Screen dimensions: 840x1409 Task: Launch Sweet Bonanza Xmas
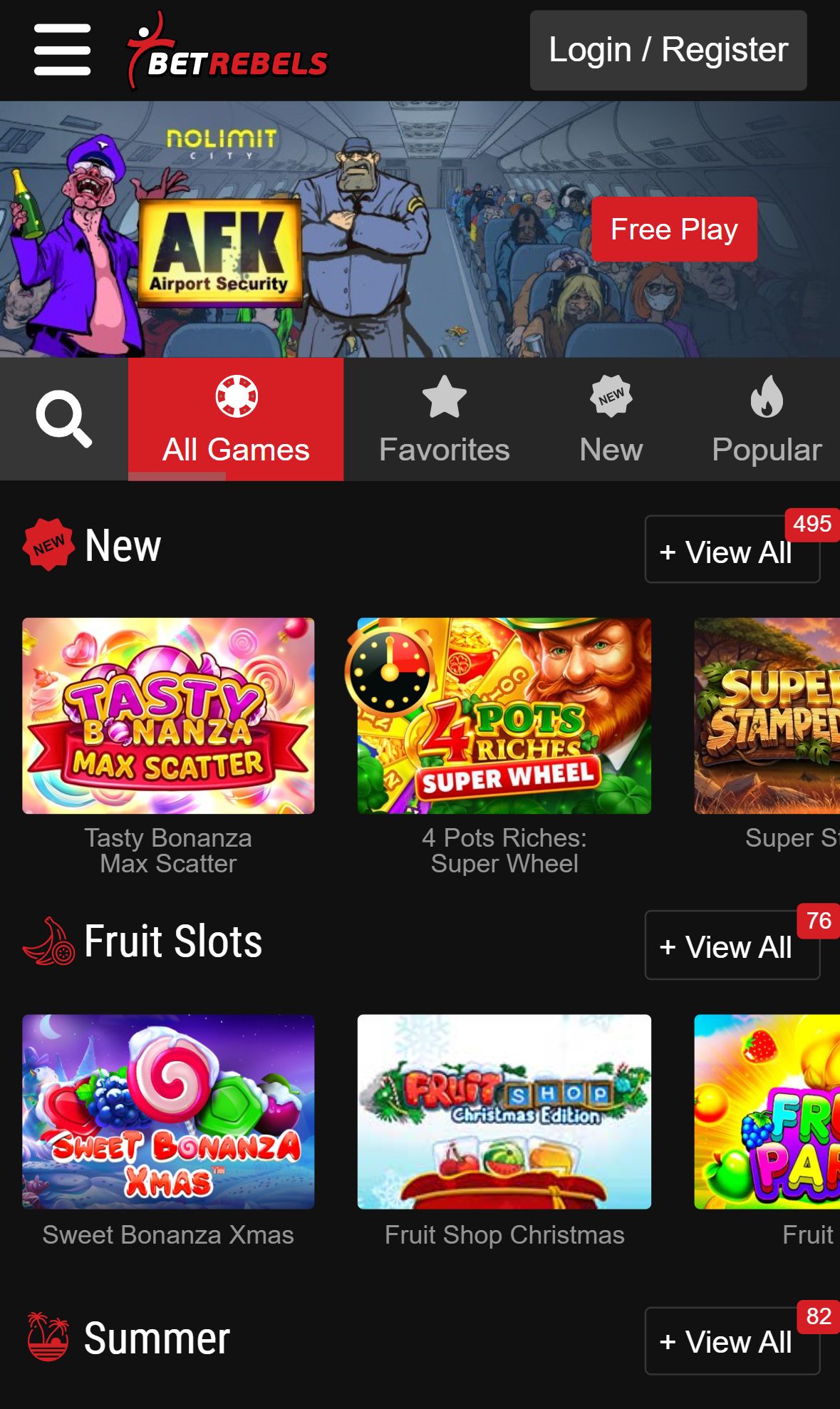[x=168, y=1112]
